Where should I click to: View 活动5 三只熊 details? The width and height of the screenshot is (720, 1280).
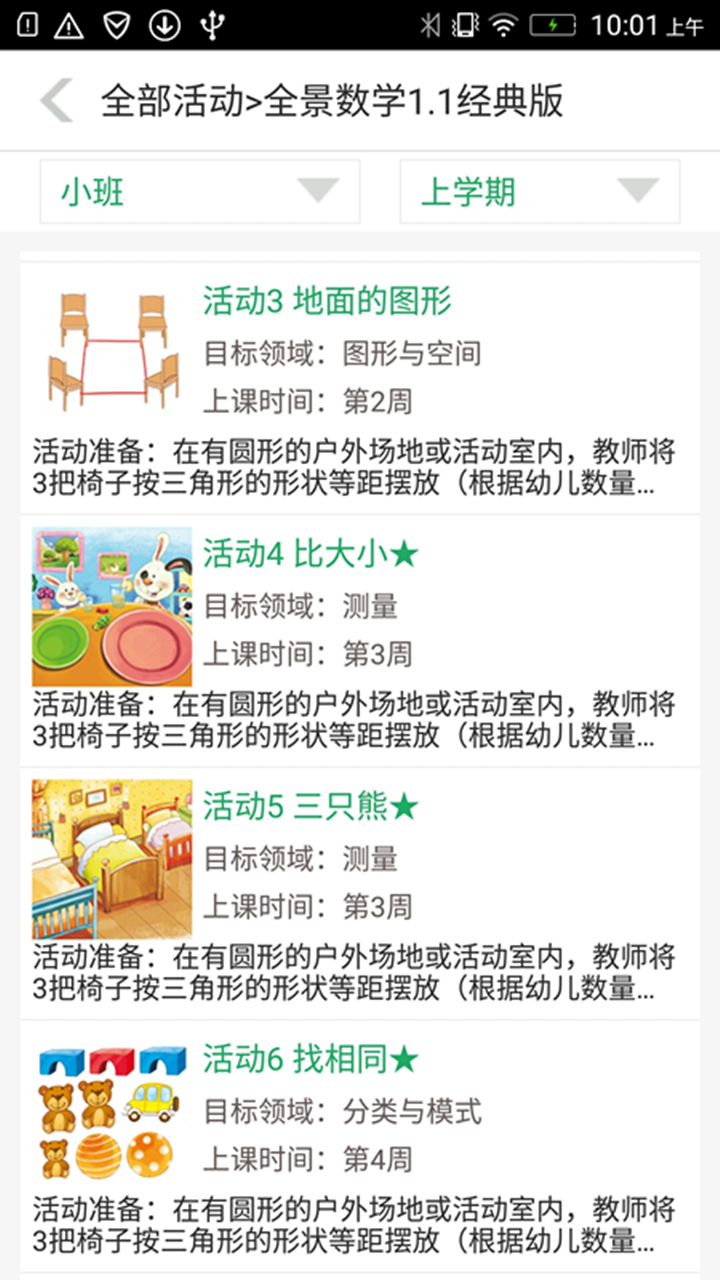tap(310, 807)
